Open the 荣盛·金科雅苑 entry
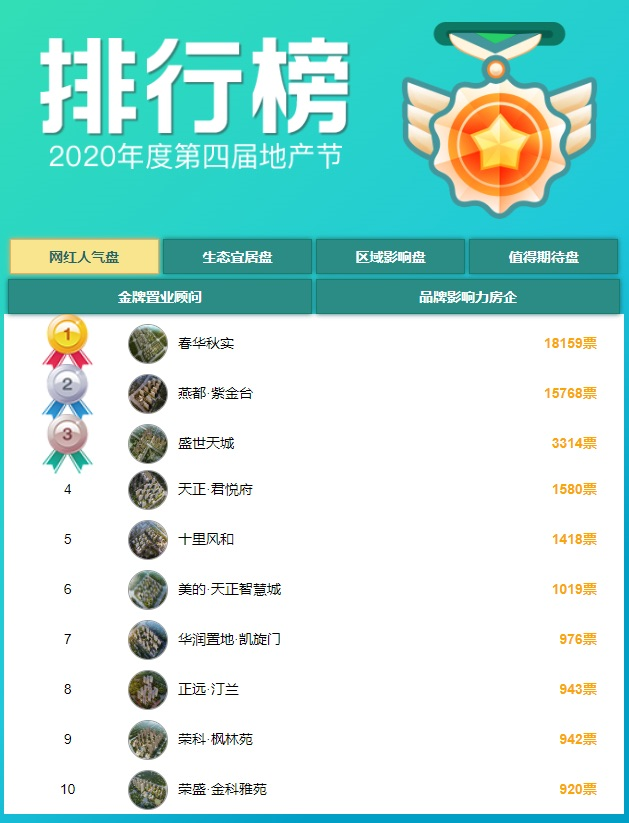This screenshot has width=629, height=823. [222, 789]
